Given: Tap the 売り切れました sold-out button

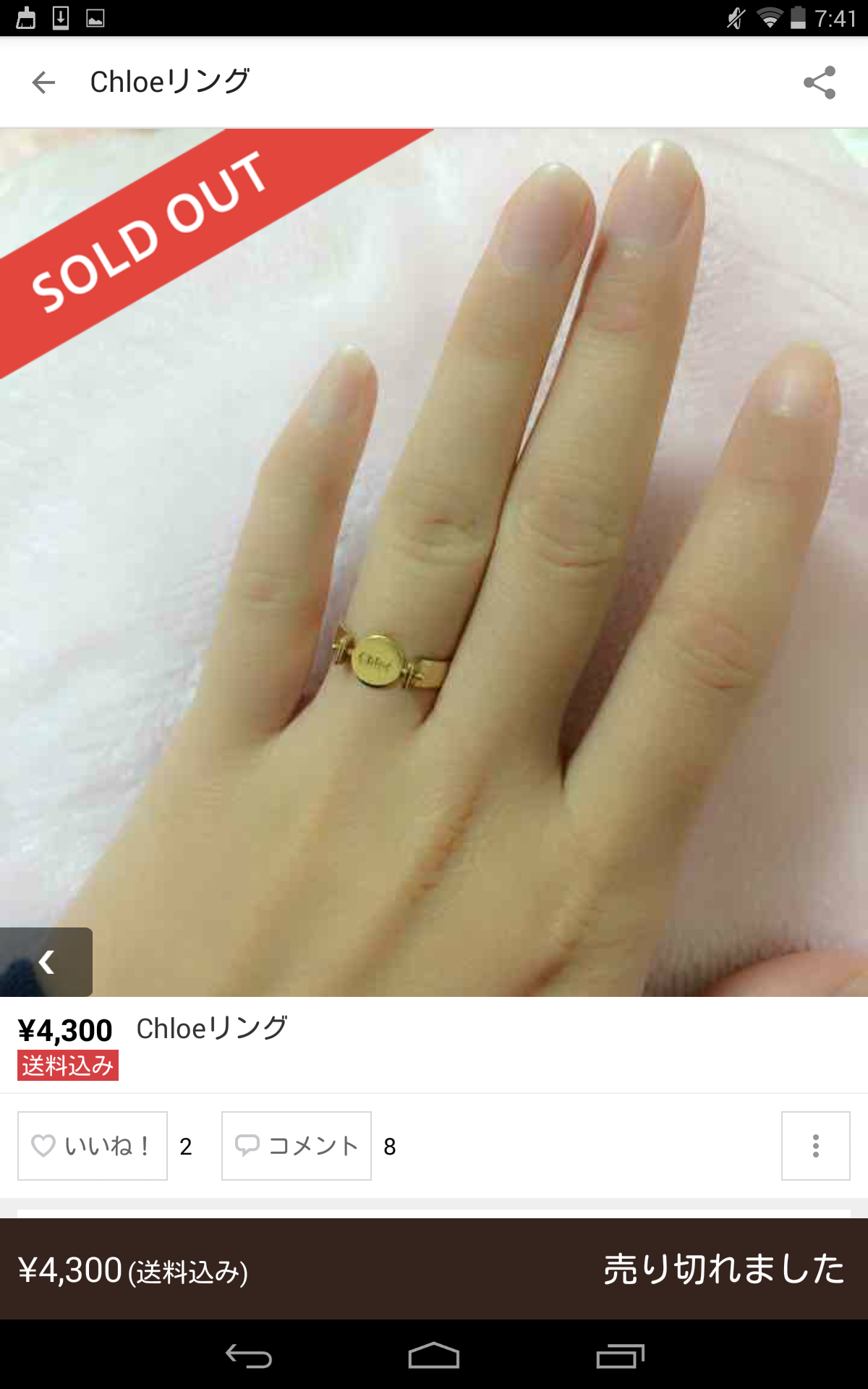Looking at the screenshot, I should coord(724,1270).
